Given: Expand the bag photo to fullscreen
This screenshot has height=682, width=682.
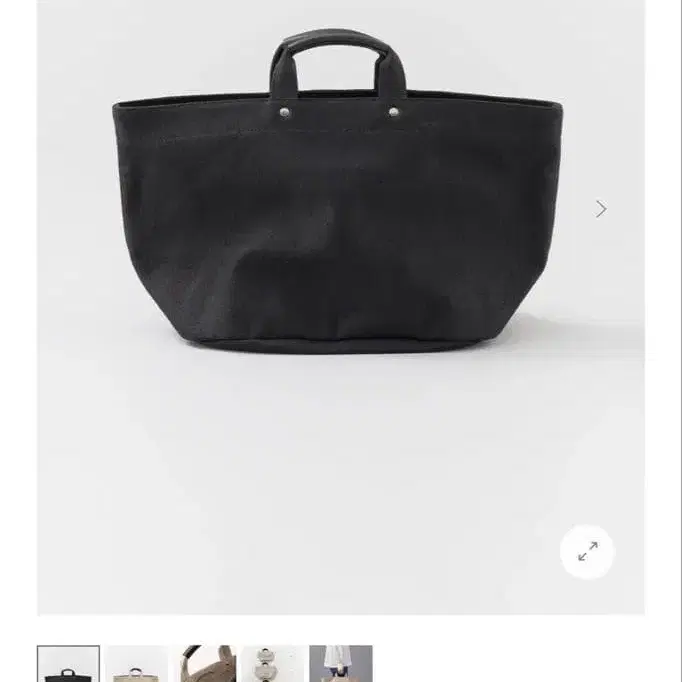Looking at the screenshot, I should 587,551.
